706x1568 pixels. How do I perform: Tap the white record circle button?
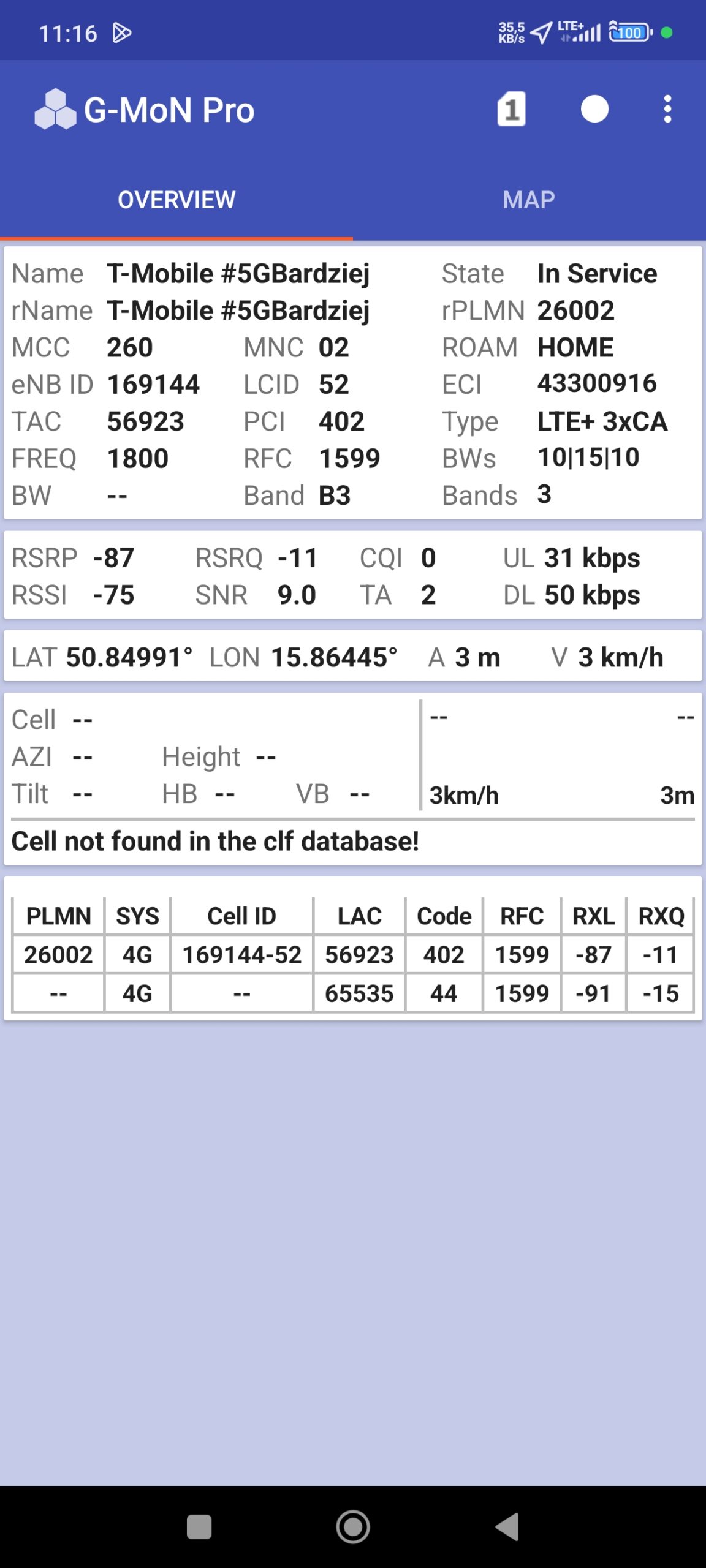click(594, 110)
